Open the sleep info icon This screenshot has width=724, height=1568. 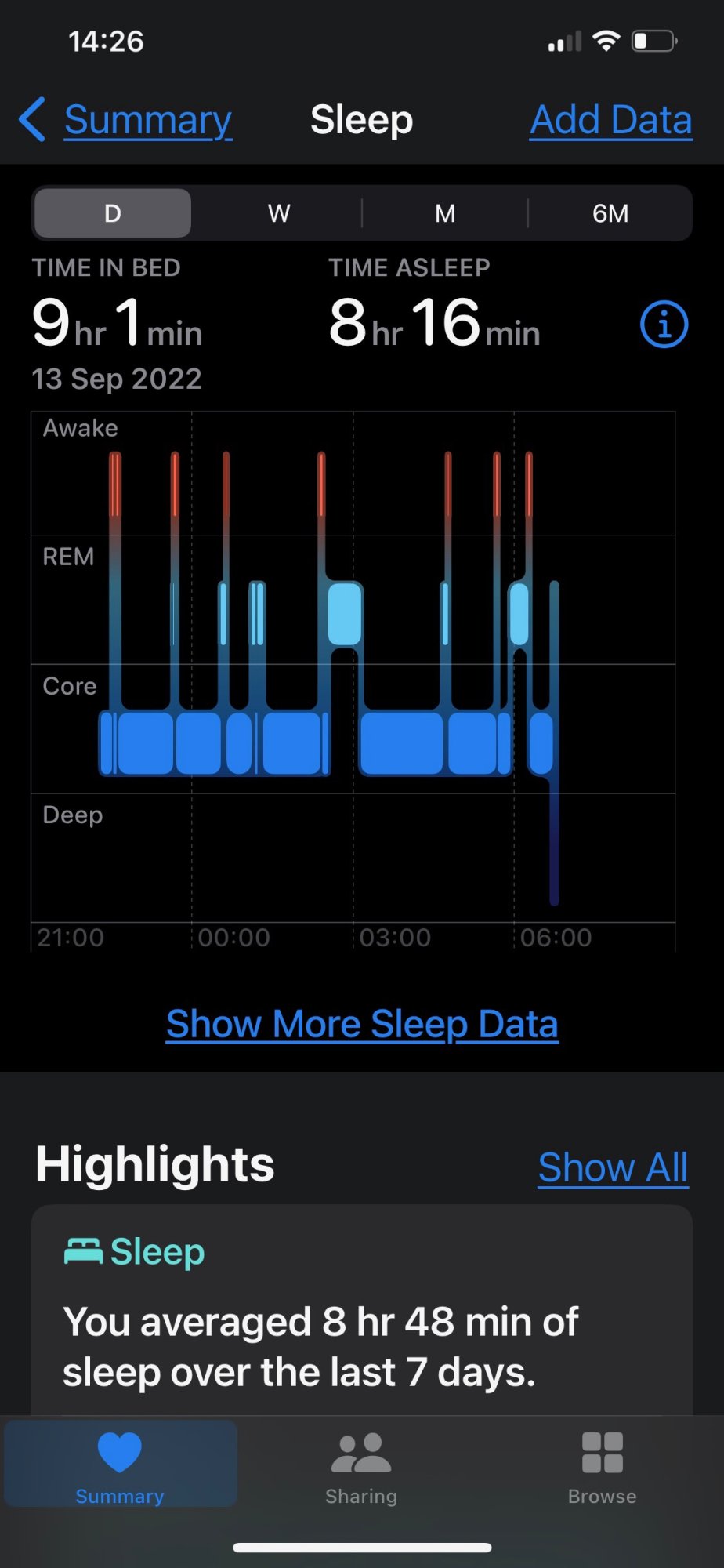[x=664, y=325]
